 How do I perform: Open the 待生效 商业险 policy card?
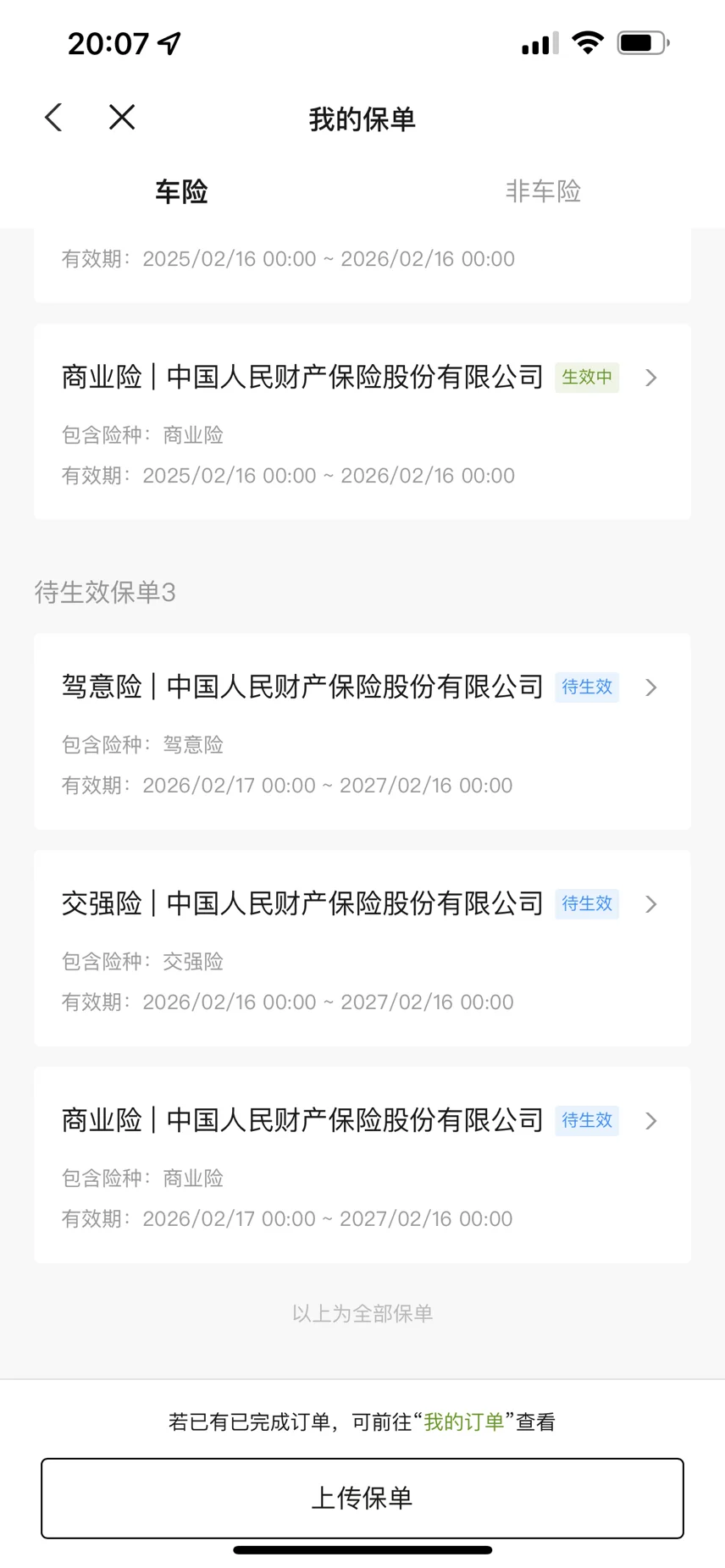click(x=362, y=1165)
